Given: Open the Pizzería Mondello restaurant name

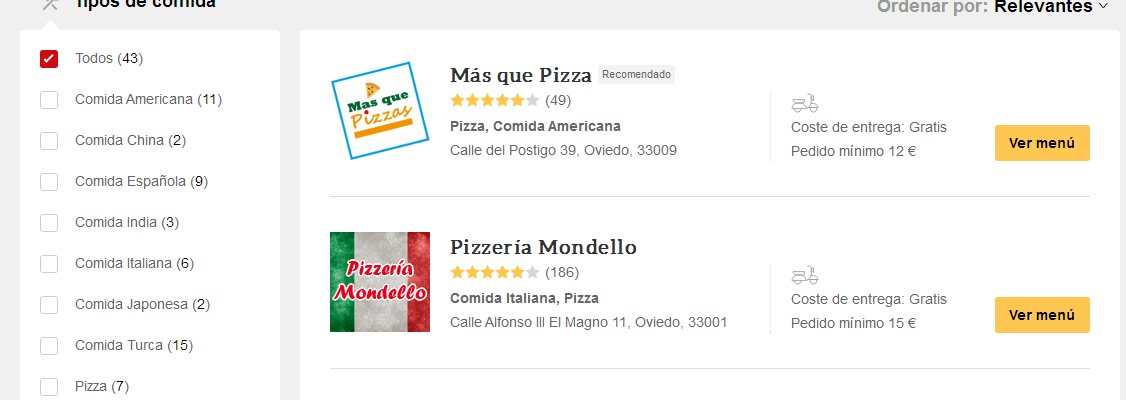Looking at the screenshot, I should point(543,247).
